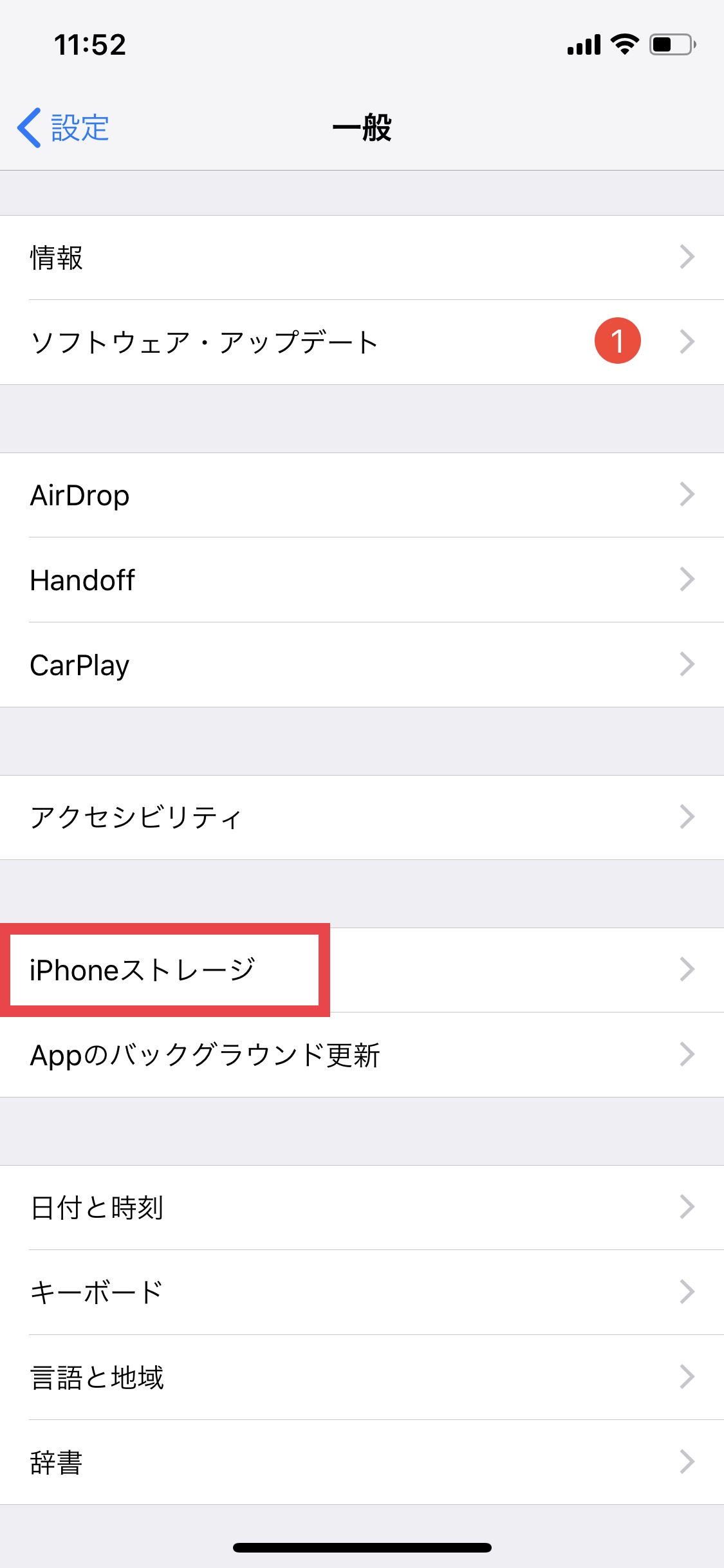Open 辞書 settings

362,1462
